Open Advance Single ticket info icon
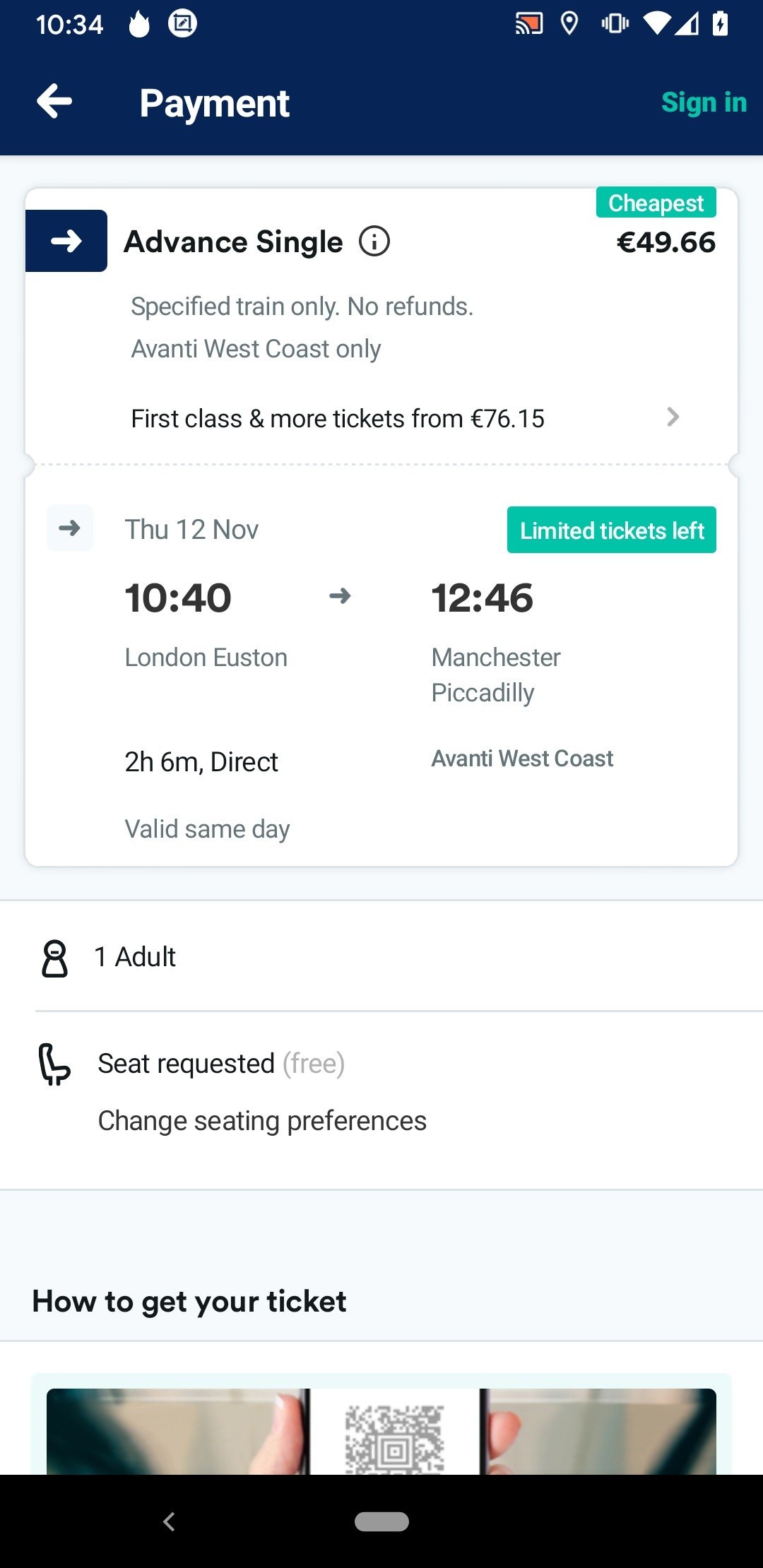Viewport: 763px width, 1568px height. tap(374, 242)
